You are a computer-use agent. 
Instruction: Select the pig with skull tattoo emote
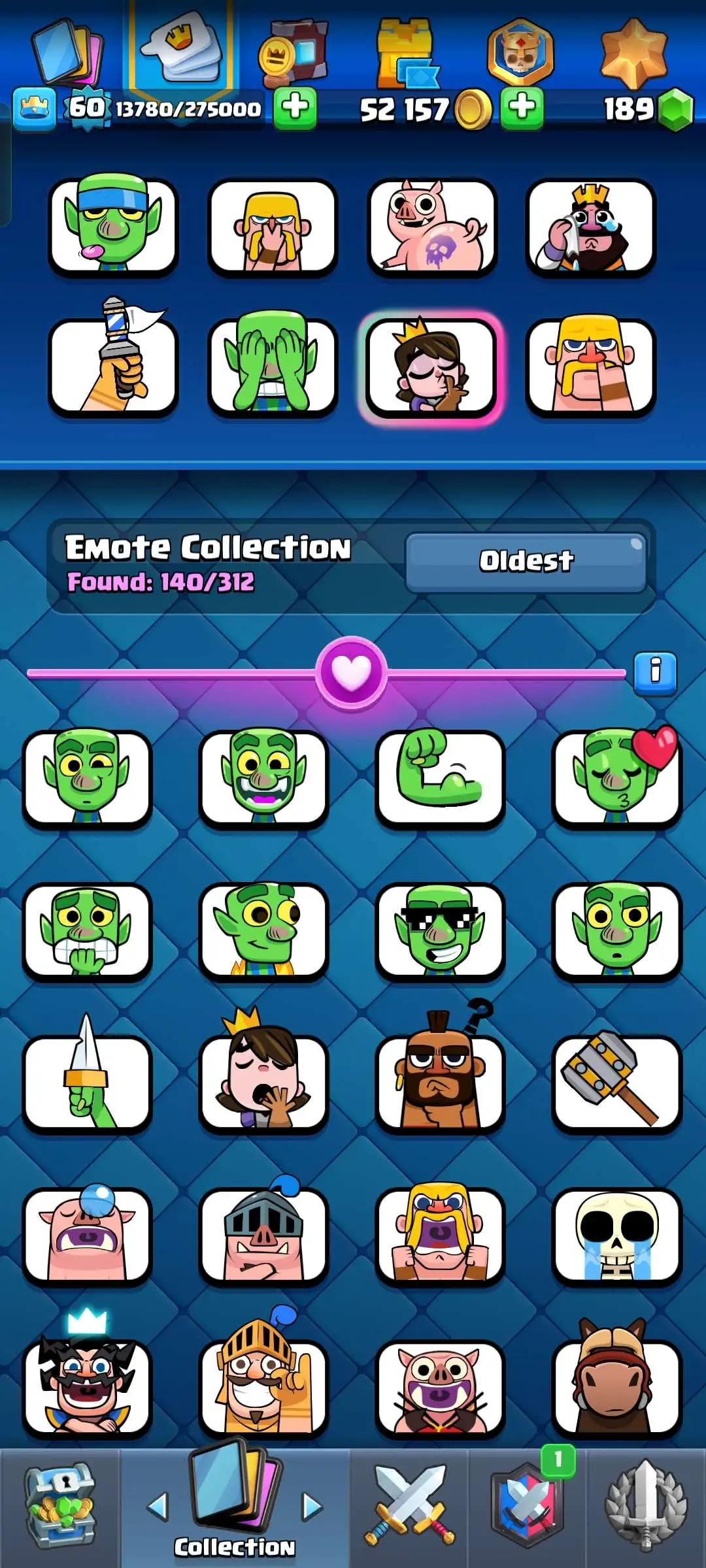pyautogui.click(x=431, y=227)
